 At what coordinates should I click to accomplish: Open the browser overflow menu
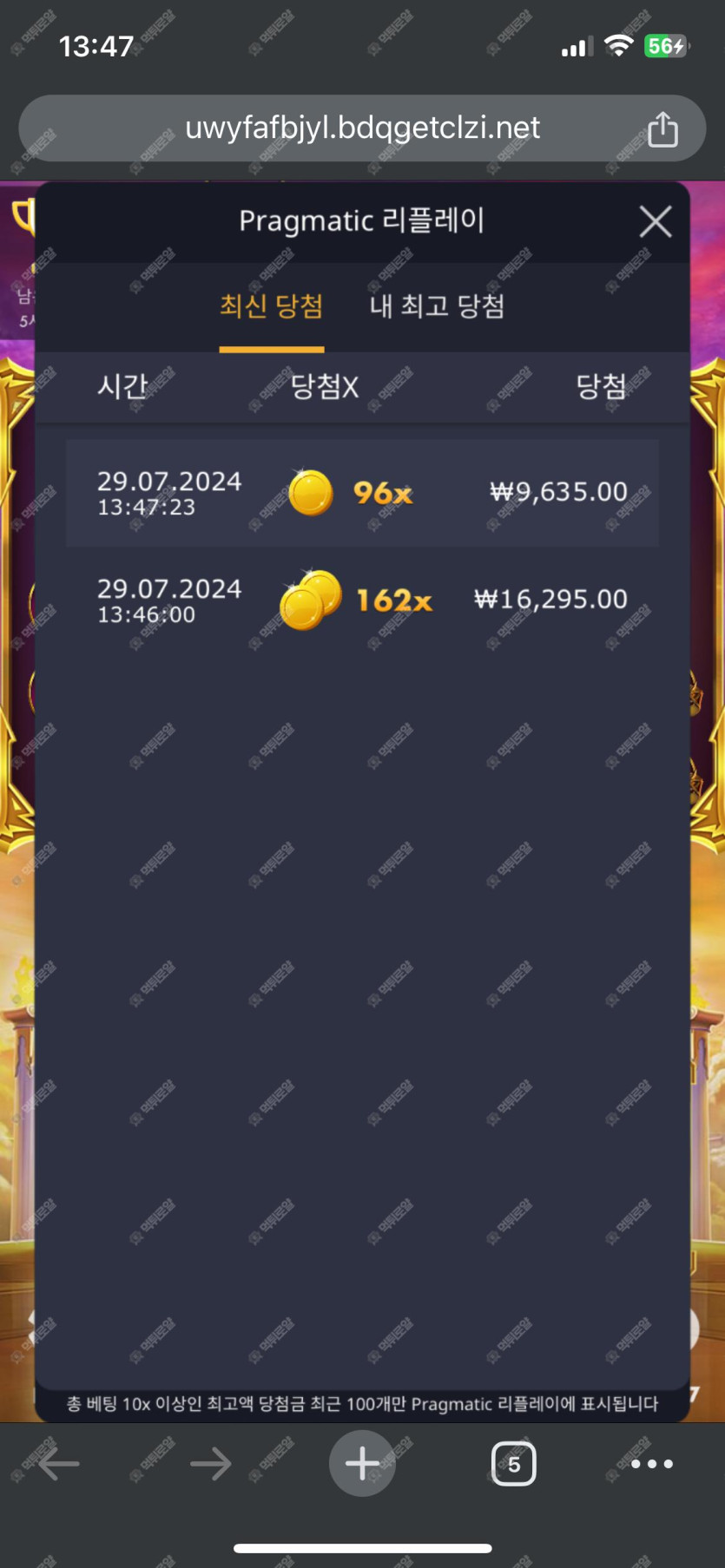pyautogui.click(x=651, y=1464)
